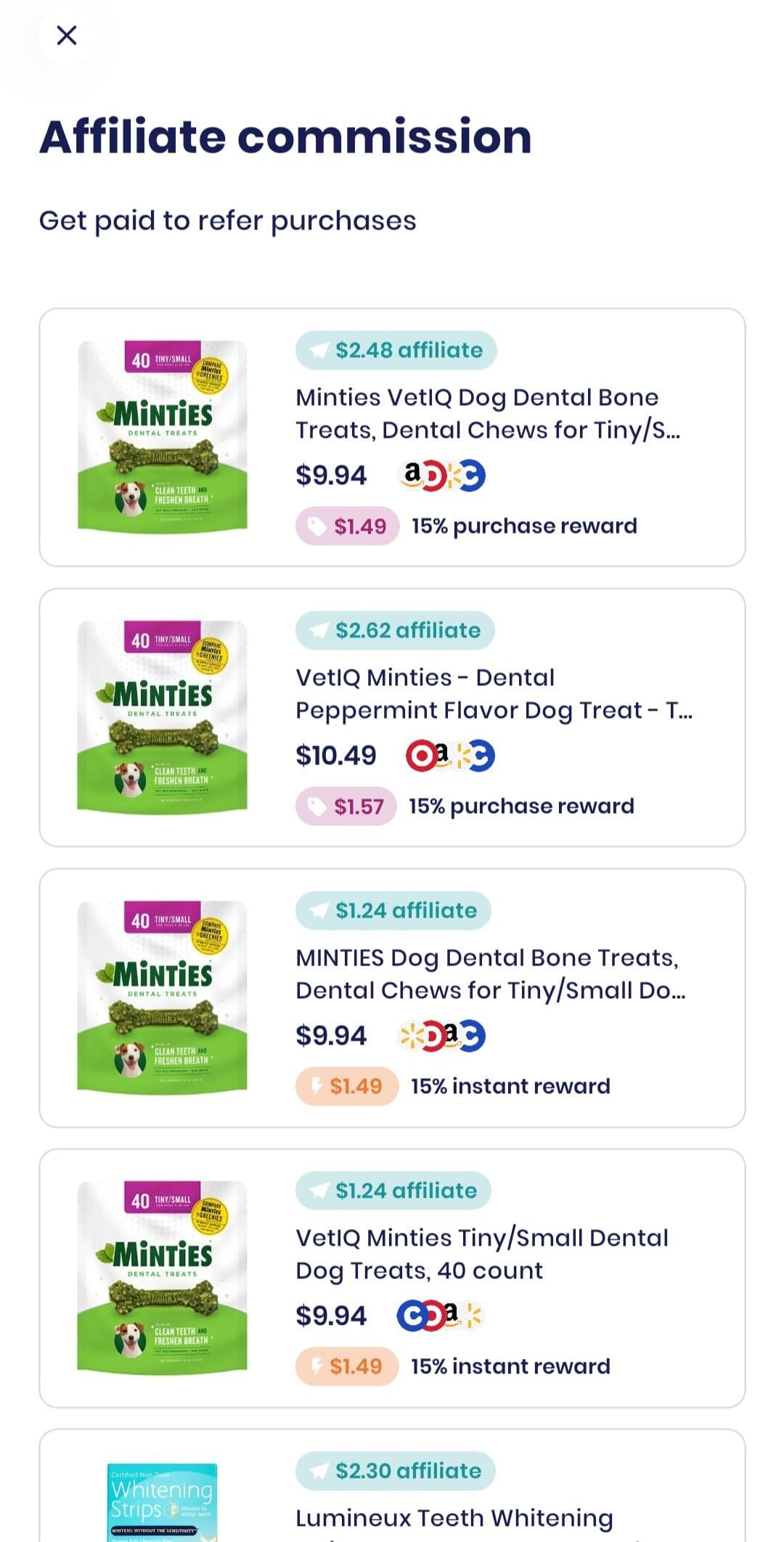The height and width of the screenshot is (1542, 784).
Task: Open Lumineux Teeth Whitening product card
Action: coord(392,1485)
